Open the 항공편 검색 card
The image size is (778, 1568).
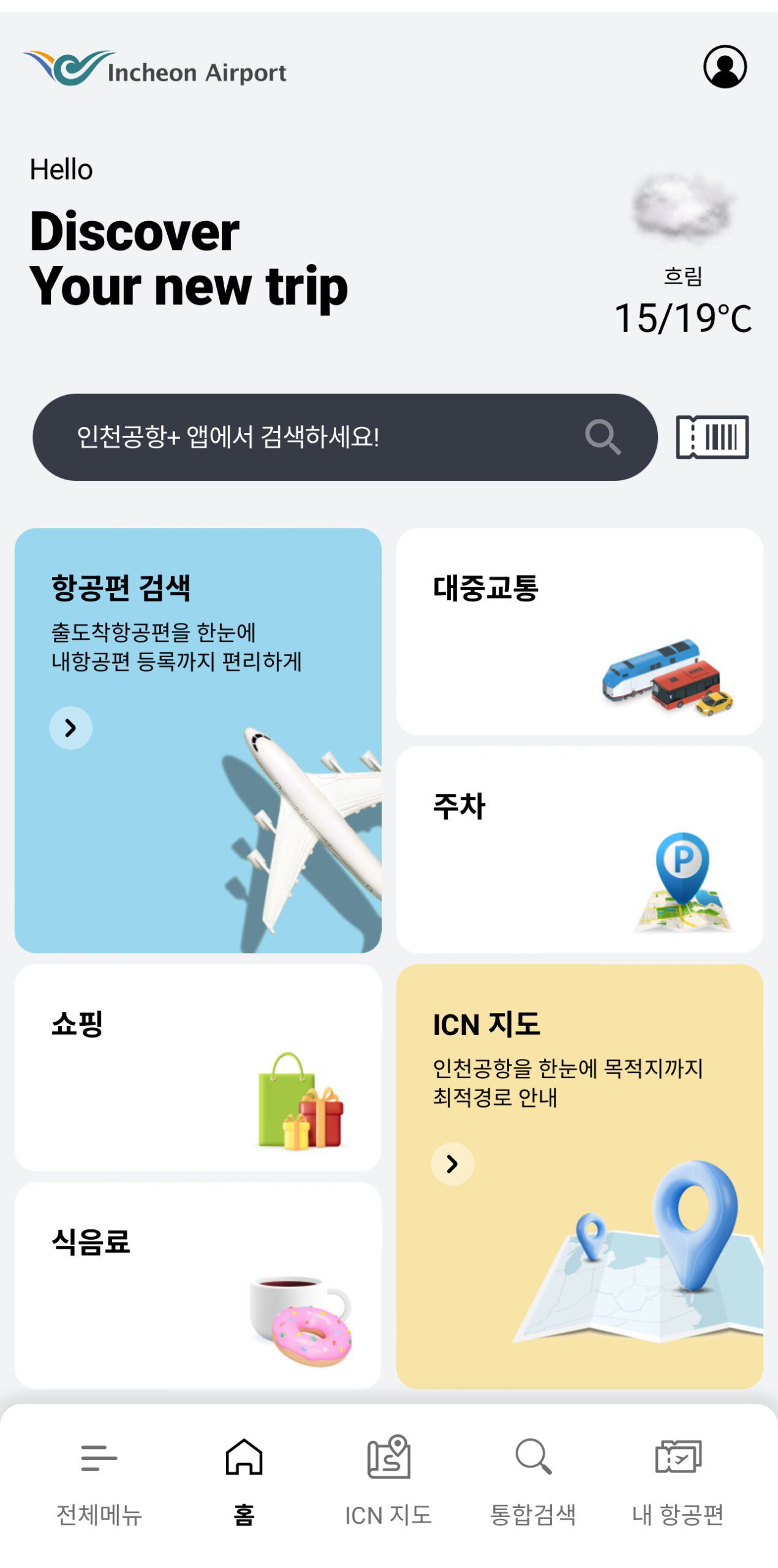pyautogui.click(x=197, y=740)
